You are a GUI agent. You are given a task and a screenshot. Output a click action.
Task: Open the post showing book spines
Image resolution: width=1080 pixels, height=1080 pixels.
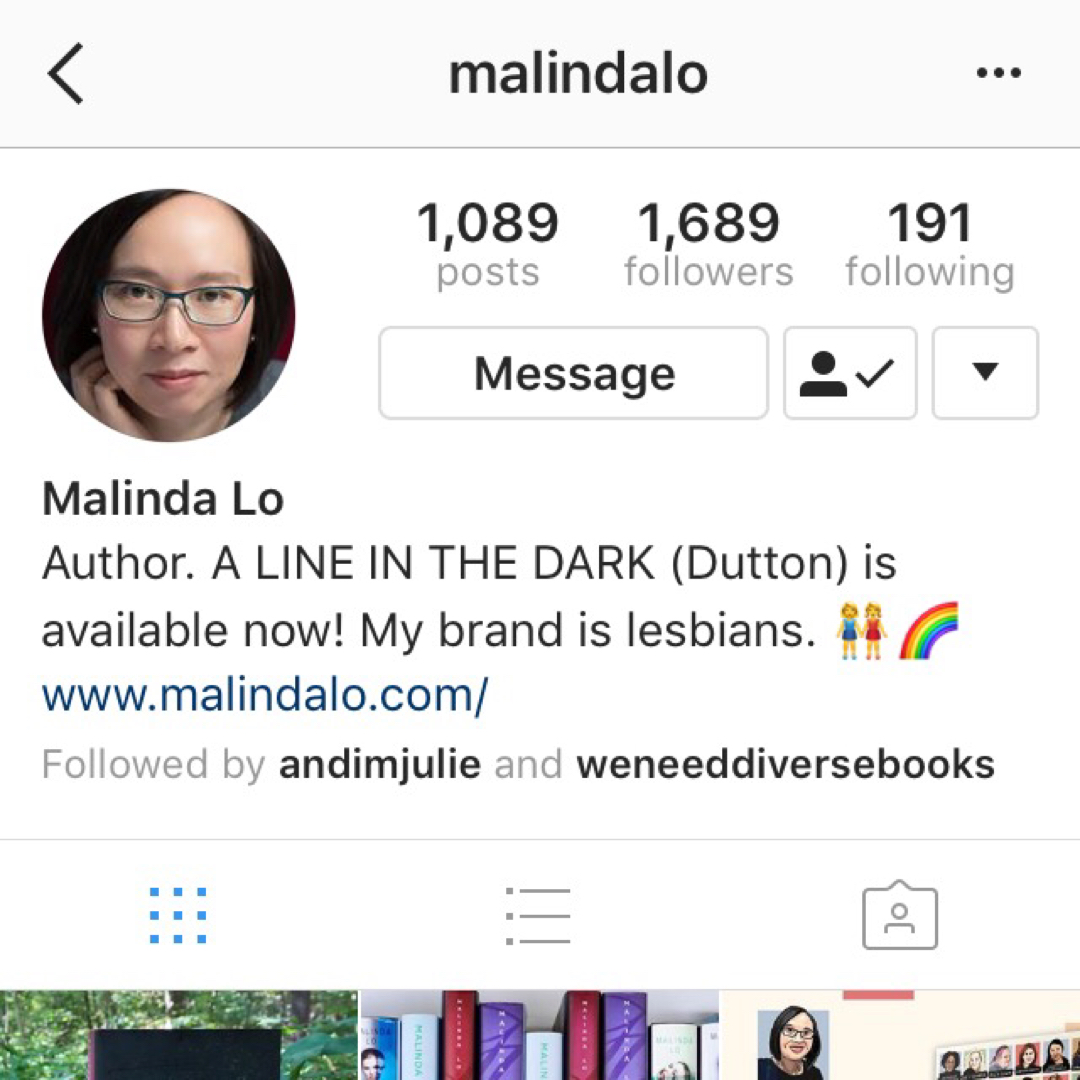click(x=539, y=1035)
